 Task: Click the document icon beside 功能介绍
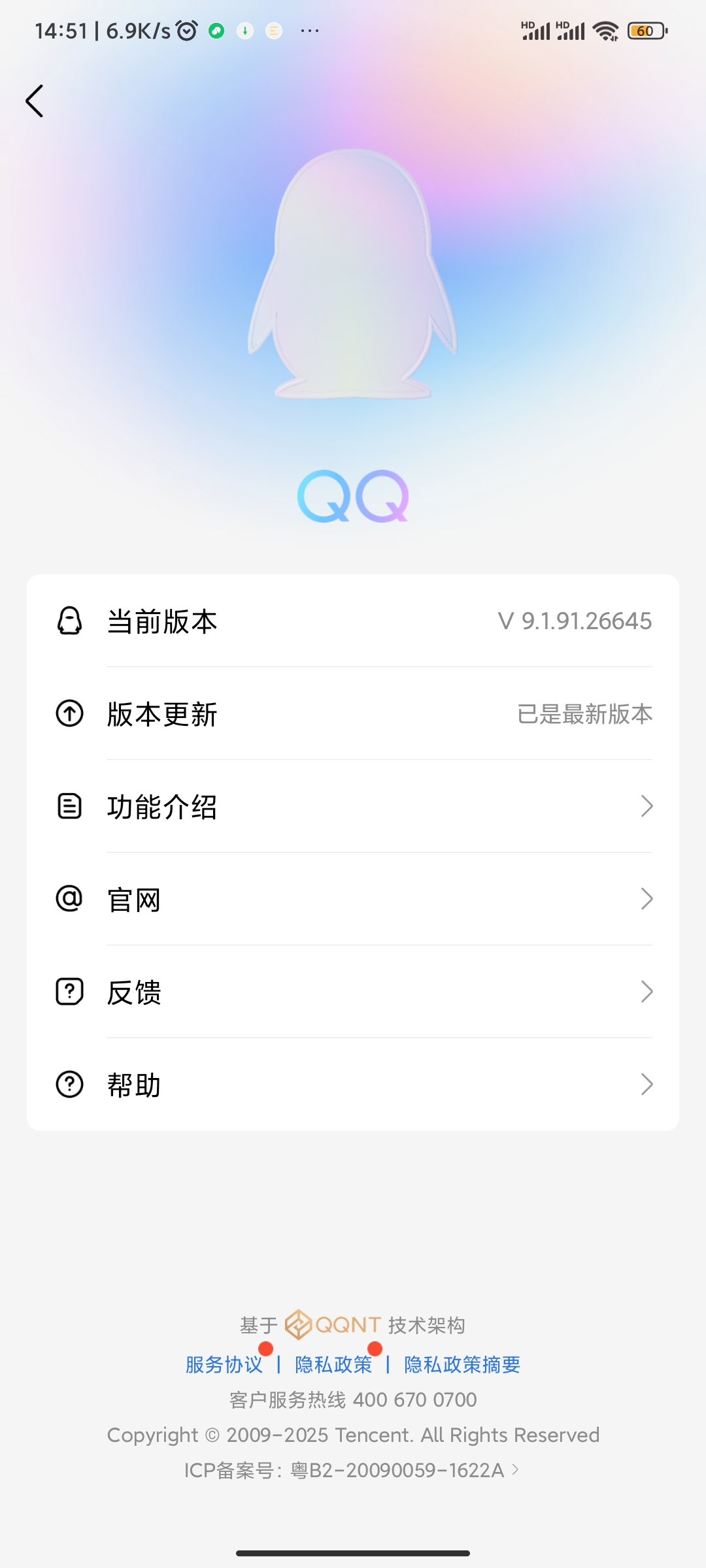point(69,807)
